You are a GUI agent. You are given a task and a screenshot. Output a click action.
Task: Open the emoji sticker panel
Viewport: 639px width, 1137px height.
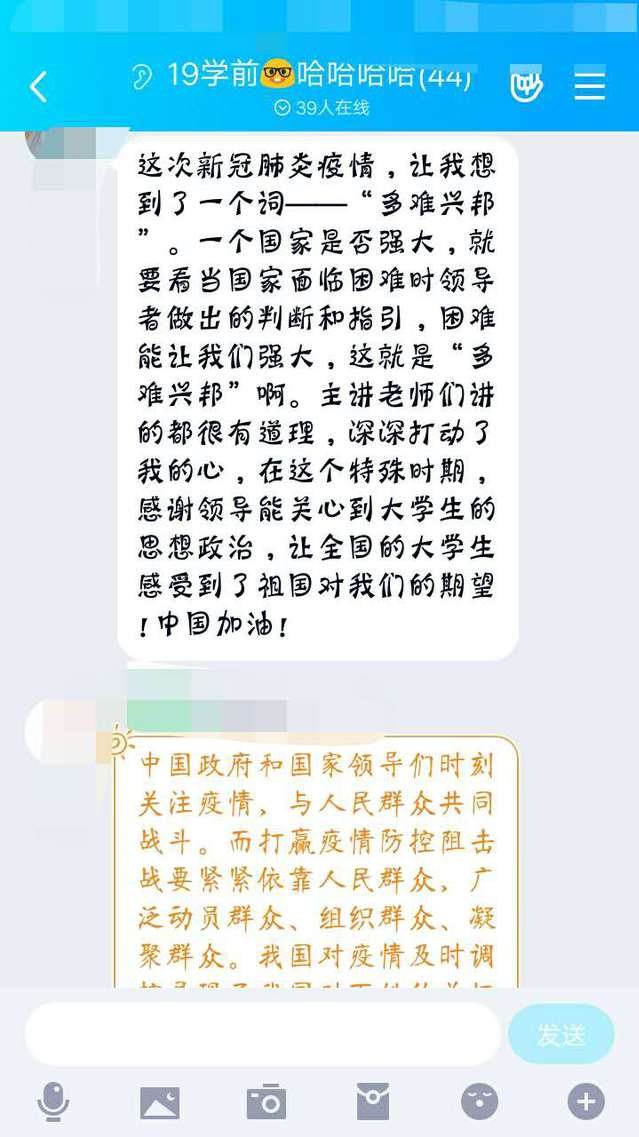pyautogui.click(x=479, y=1102)
